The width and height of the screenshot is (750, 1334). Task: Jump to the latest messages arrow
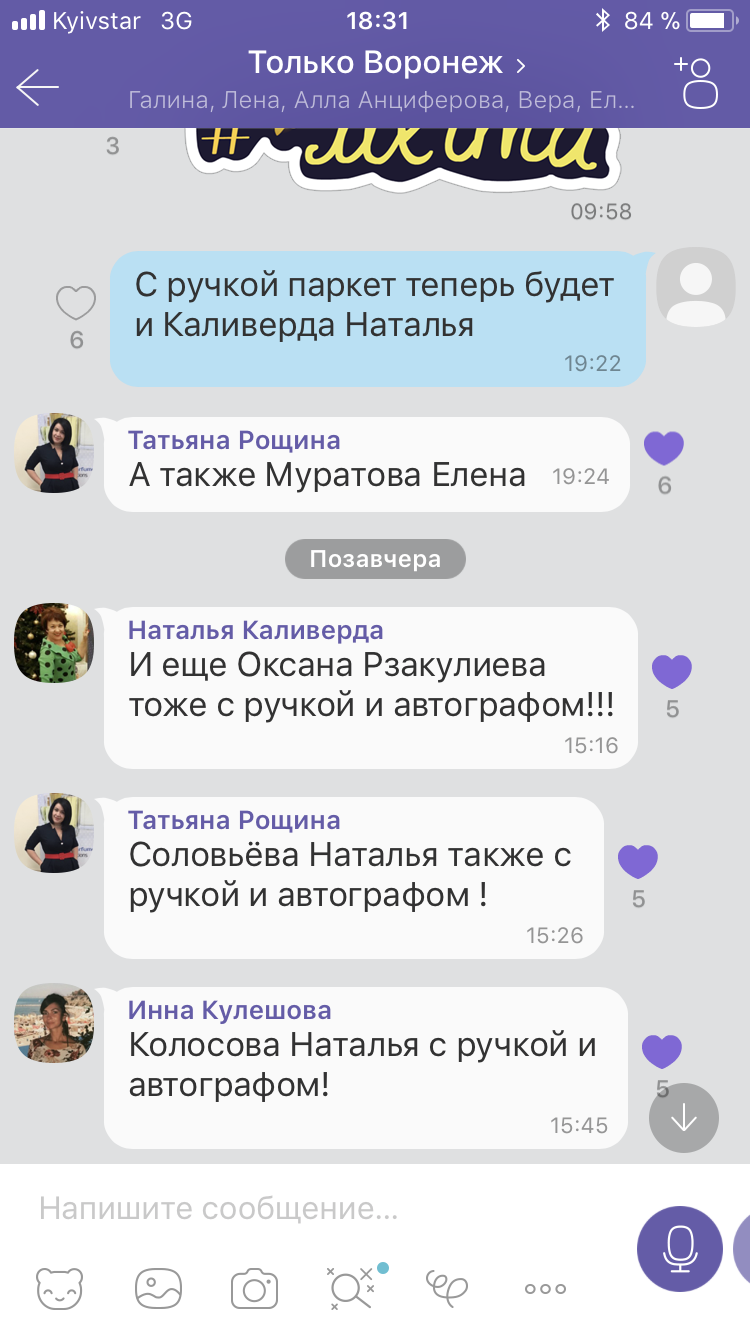pyautogui.click(x=684, y=1117)
